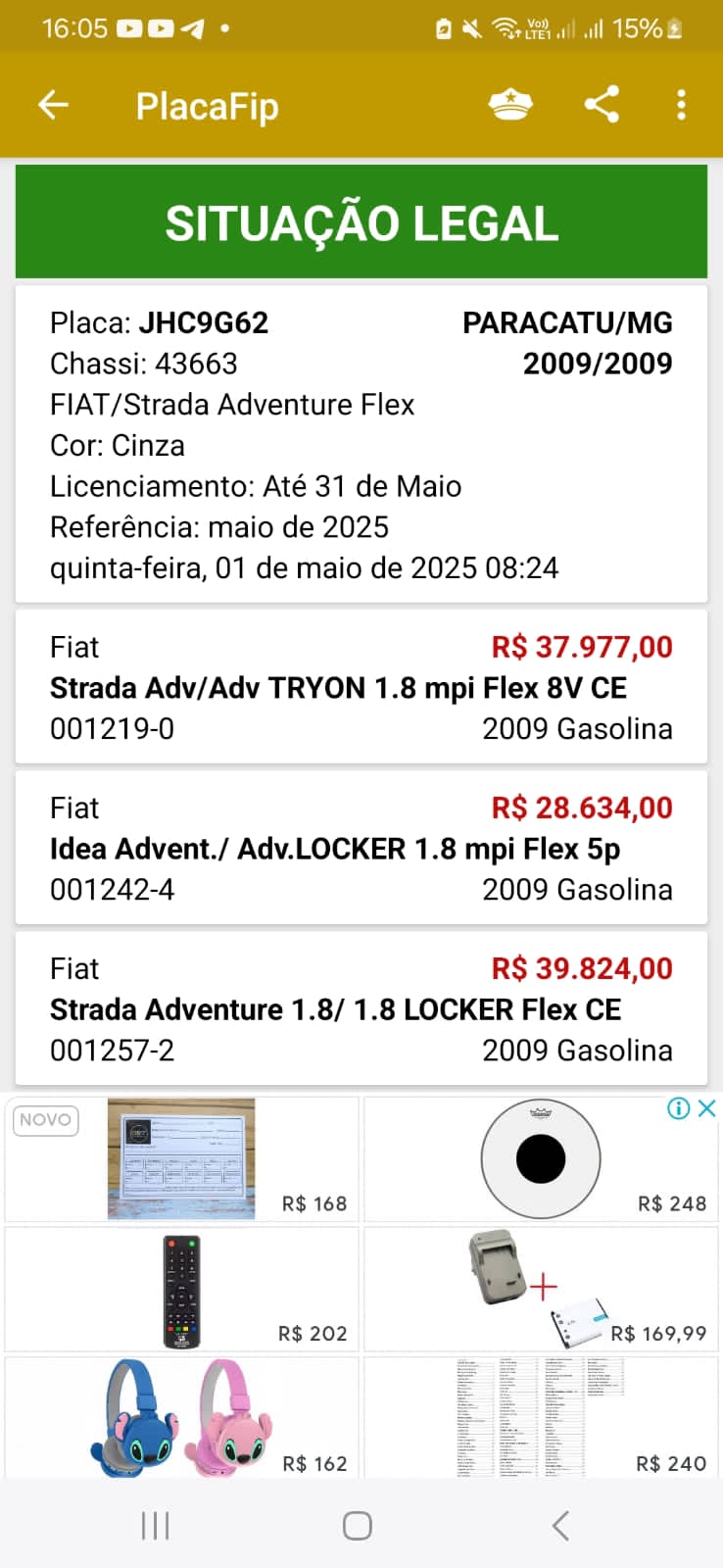Image resolution: width=723 pixels, height=1568 pixels.
Task: Open the Idea Advent. LOCKER FIPE listing
Action: tap(361, 848)
